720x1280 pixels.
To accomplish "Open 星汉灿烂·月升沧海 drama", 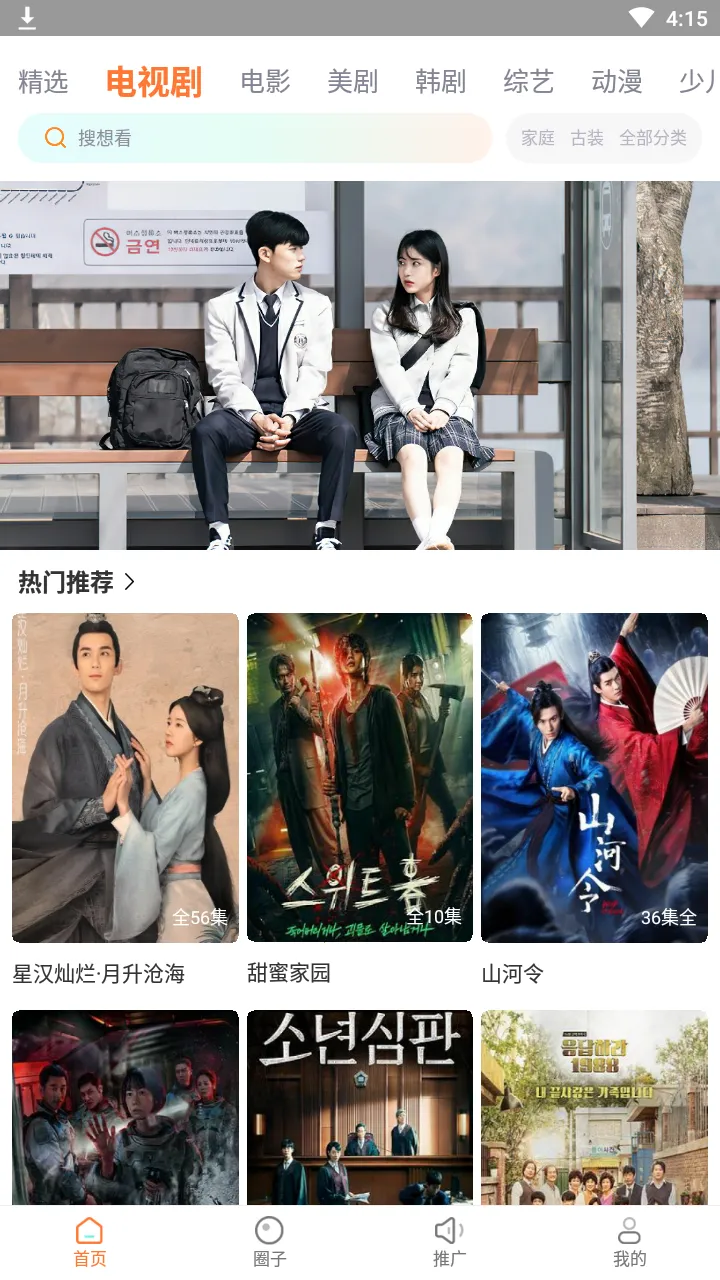I will [x=125, y=778].
